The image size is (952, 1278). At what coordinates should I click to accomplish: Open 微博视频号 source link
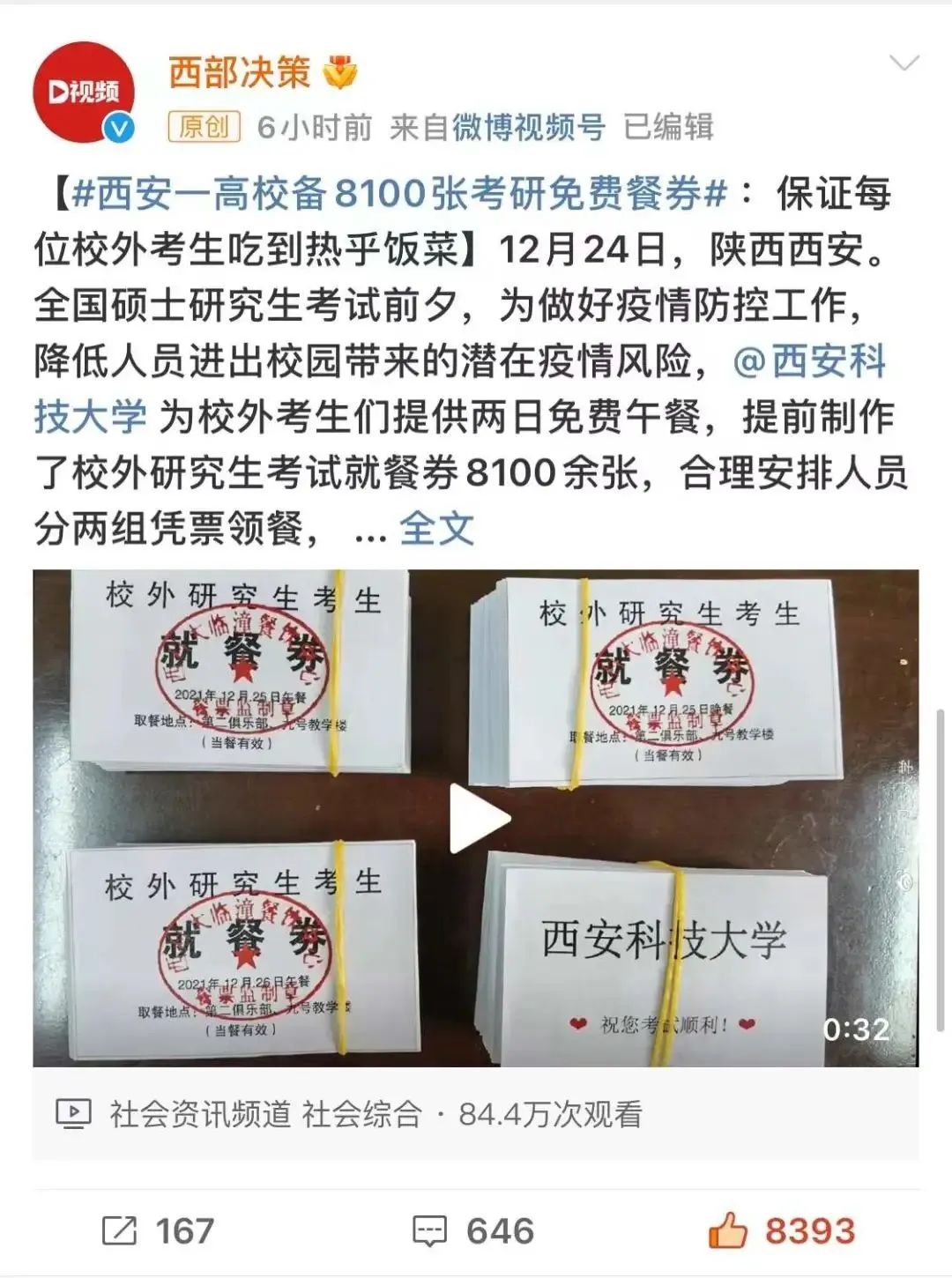click(x=529, y=128)
